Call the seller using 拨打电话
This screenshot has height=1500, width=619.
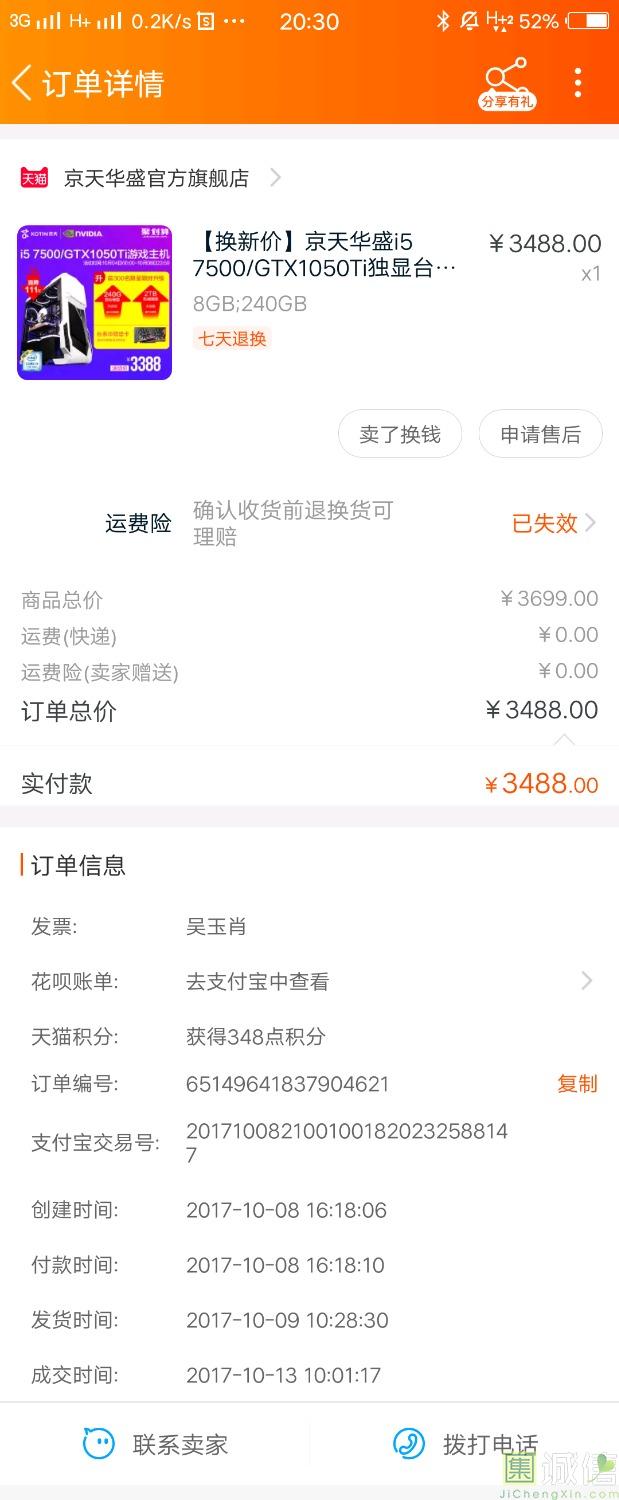click(466, 1444)
